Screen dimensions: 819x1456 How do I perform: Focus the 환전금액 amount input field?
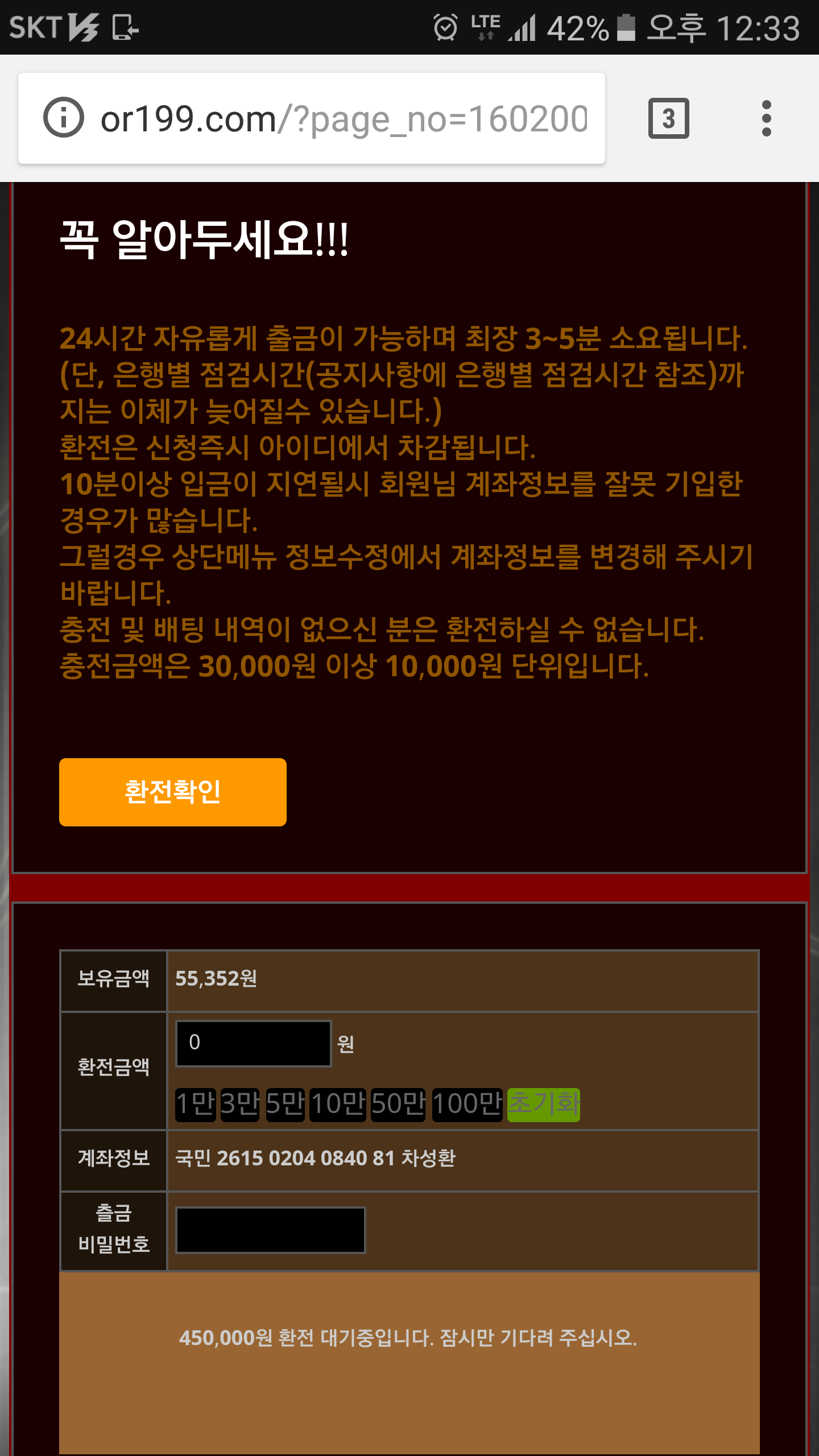(254, 1044)
